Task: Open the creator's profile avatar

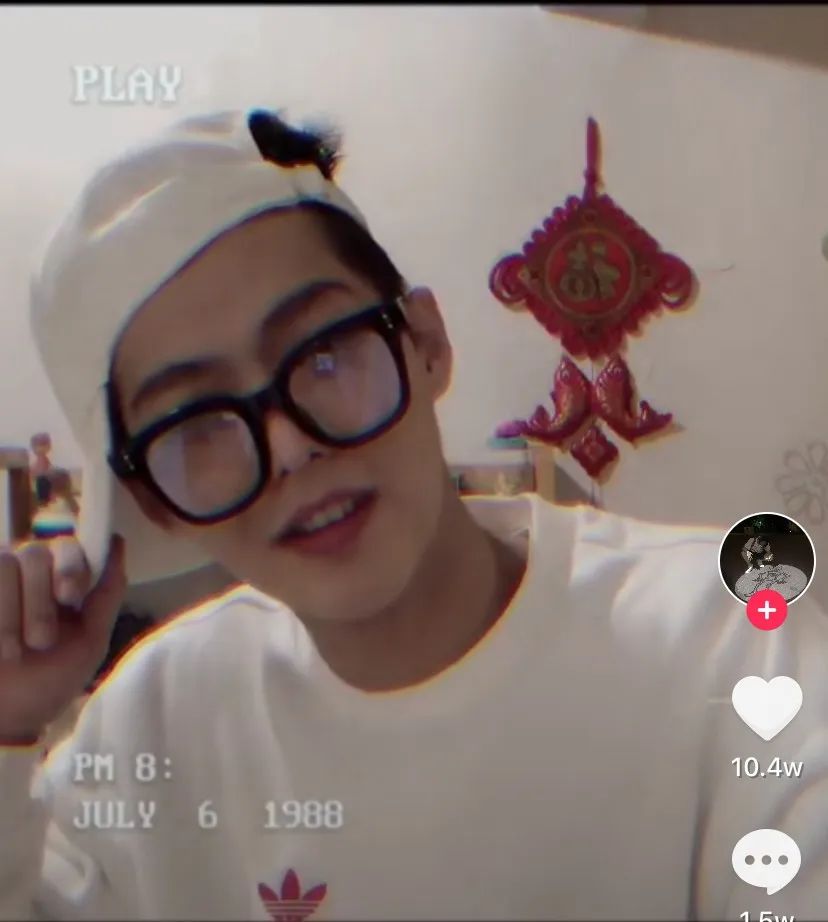Action: click(767, 560)
